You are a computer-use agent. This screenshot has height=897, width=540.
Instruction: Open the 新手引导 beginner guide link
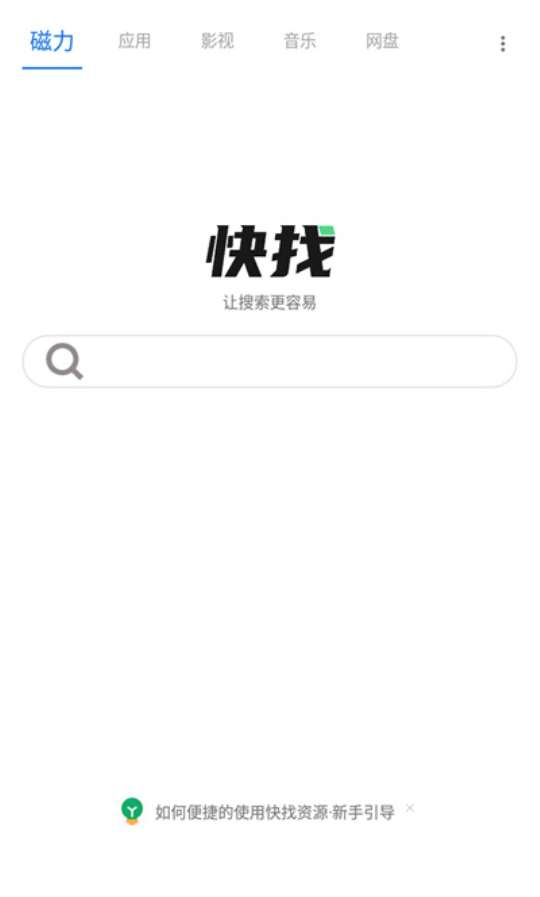tap(275, 812)
